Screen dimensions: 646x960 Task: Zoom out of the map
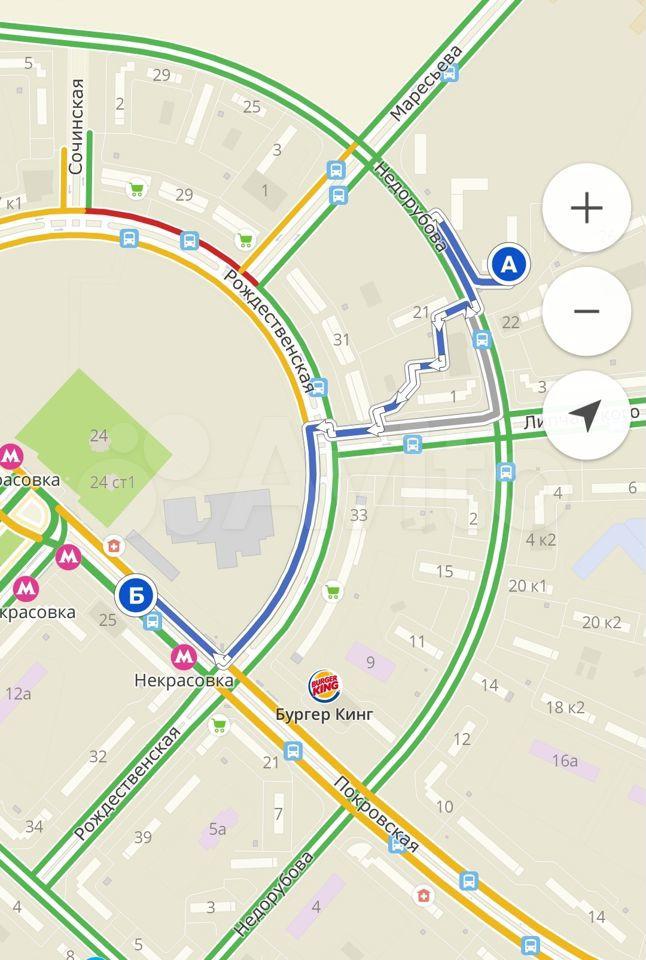(586, 311)
